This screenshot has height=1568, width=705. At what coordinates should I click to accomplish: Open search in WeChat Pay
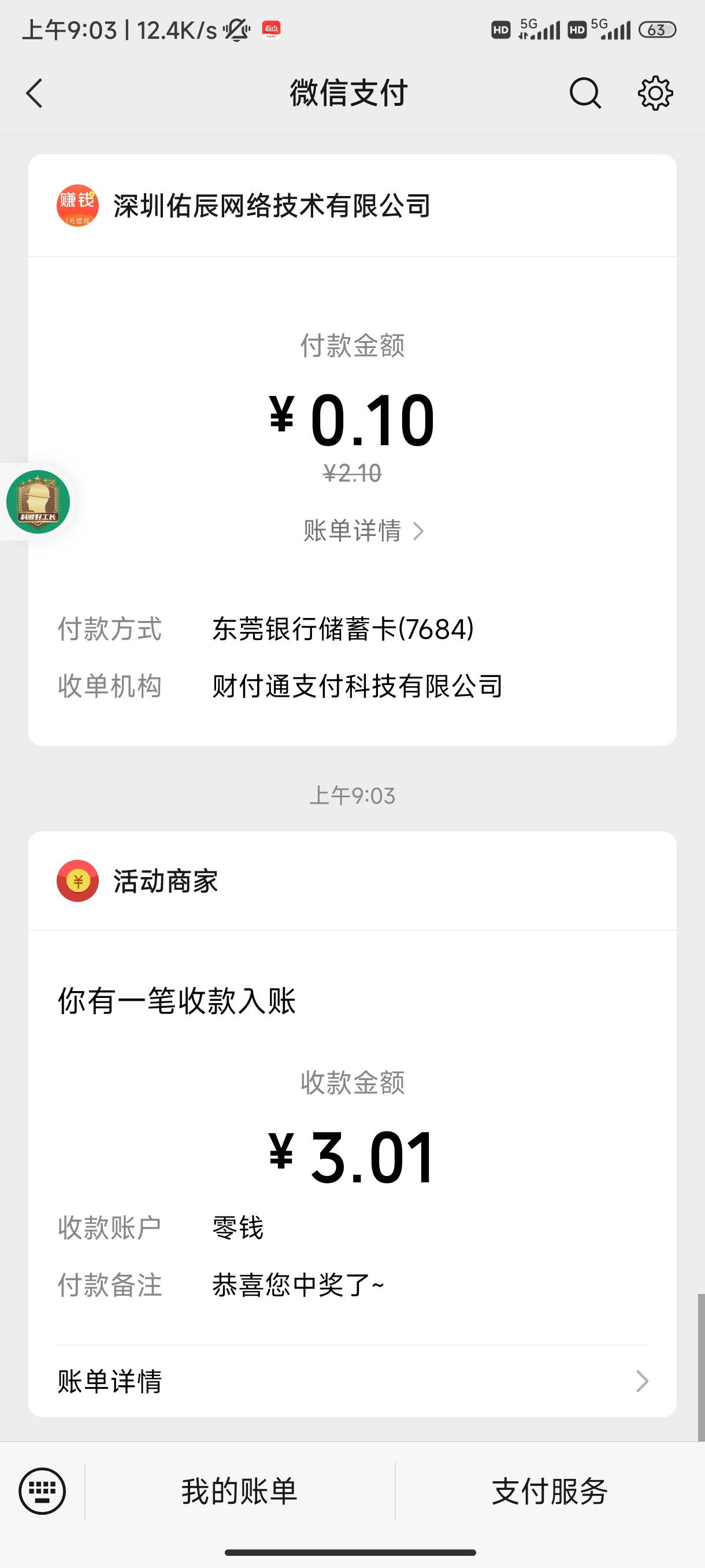585,93
